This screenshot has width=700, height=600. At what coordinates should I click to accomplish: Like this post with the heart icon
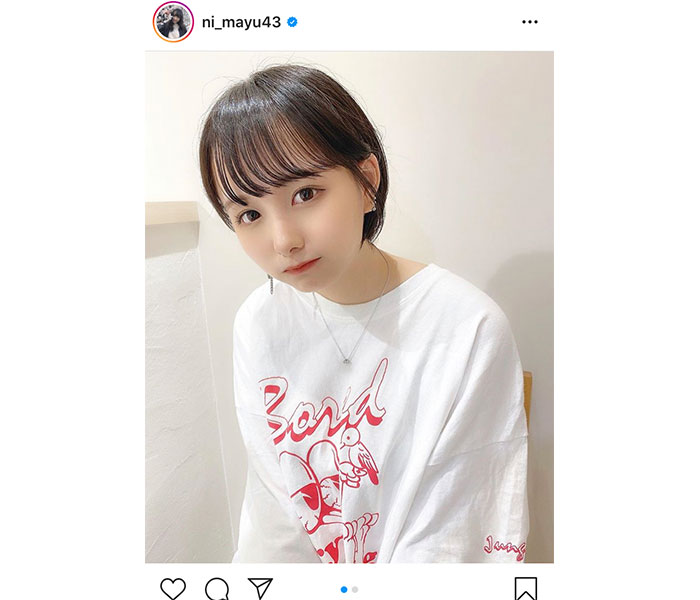tap(173, 588)
